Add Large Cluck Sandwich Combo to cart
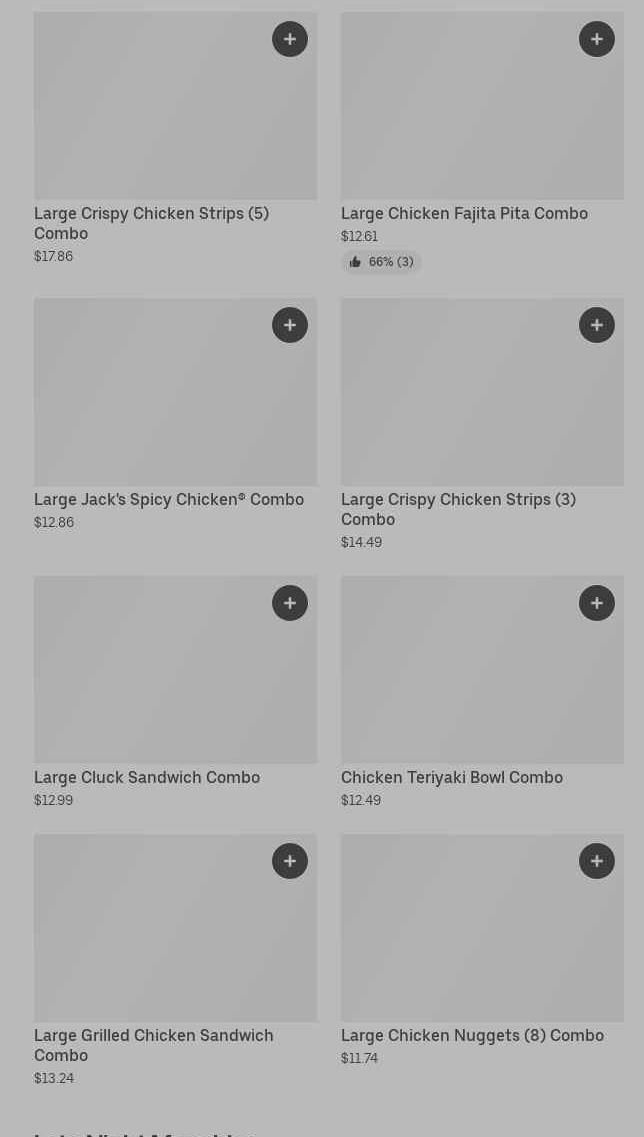The image size is (644, 1137). tap(290, 603)
